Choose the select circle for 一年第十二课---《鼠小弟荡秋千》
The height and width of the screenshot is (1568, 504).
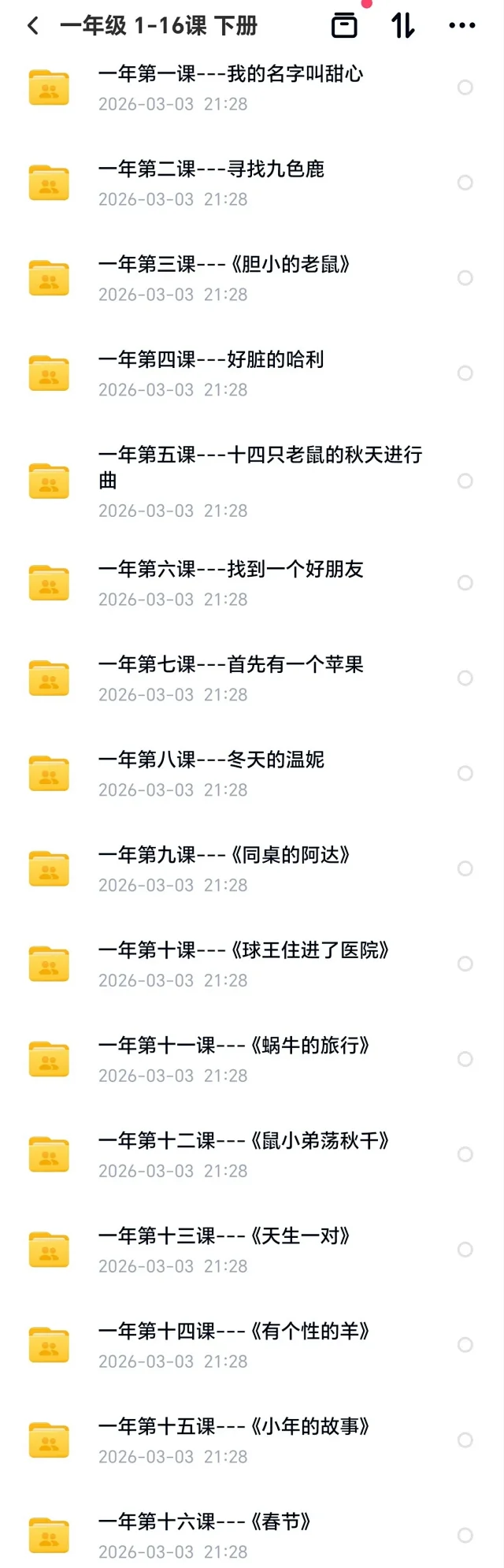[465, 1154]
